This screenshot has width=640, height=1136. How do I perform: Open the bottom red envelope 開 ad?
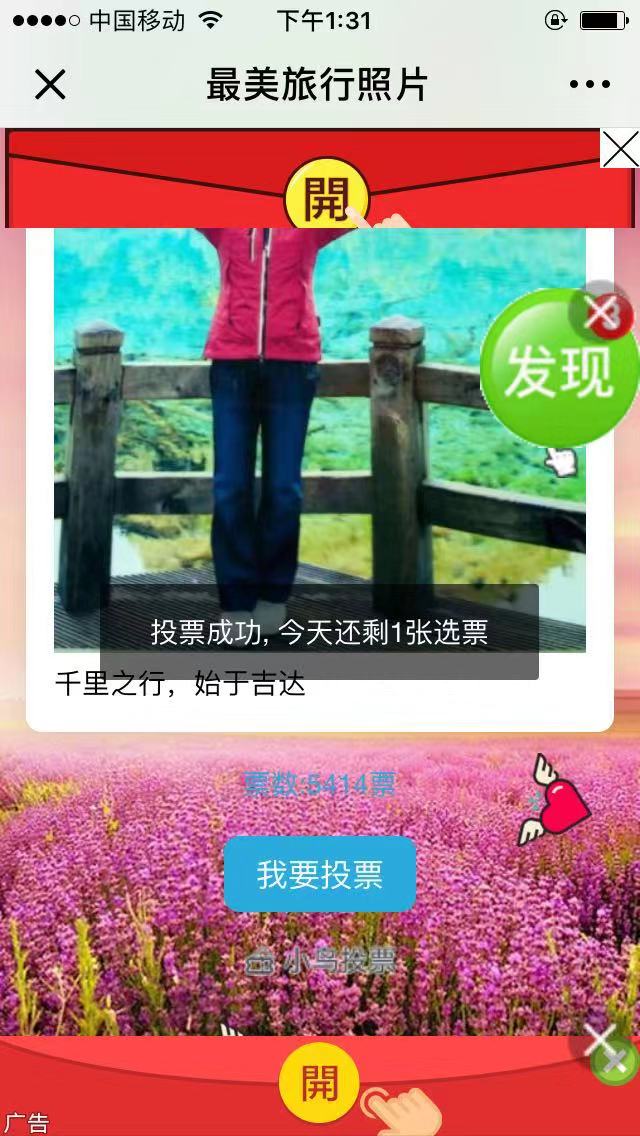point(319,1084)
